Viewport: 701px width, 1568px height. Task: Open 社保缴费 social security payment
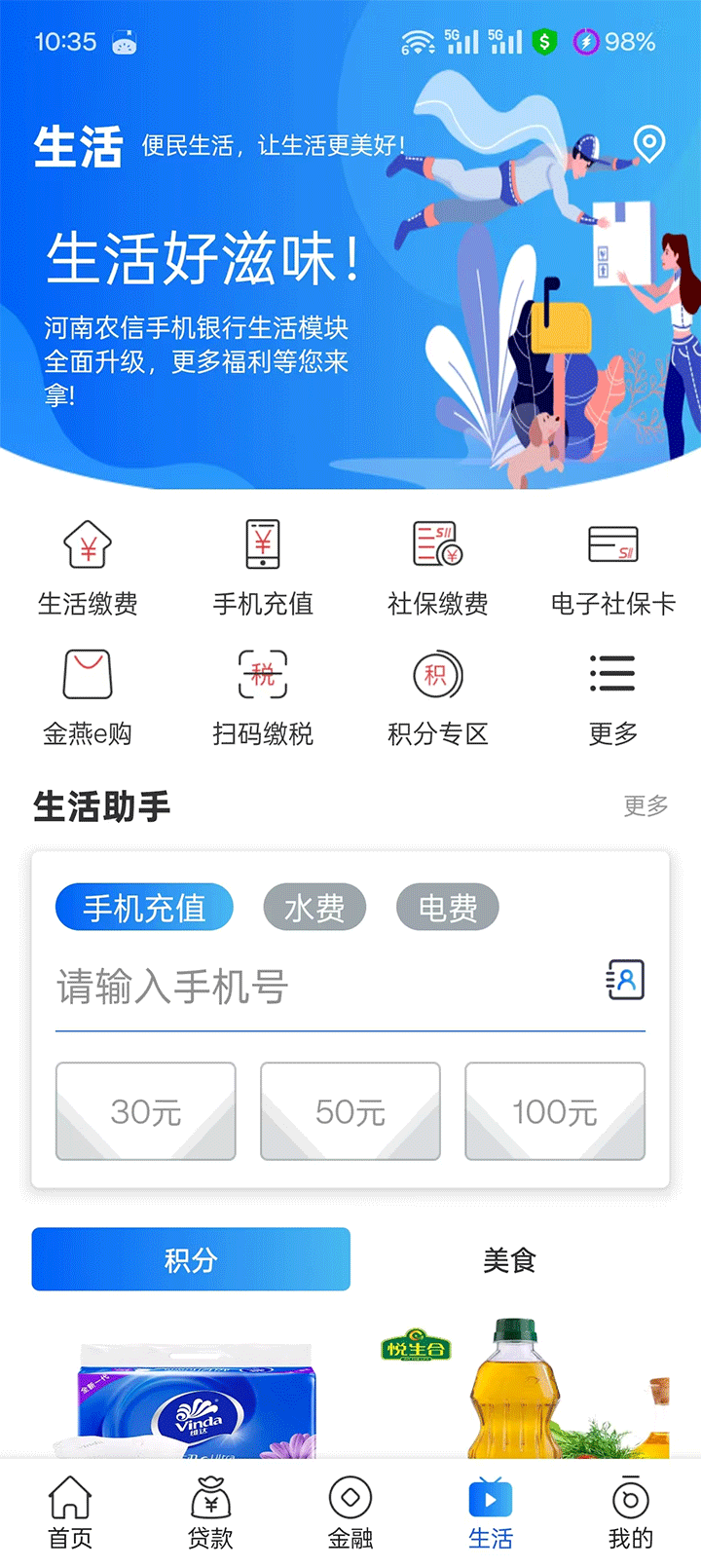(x=438, y=565)
